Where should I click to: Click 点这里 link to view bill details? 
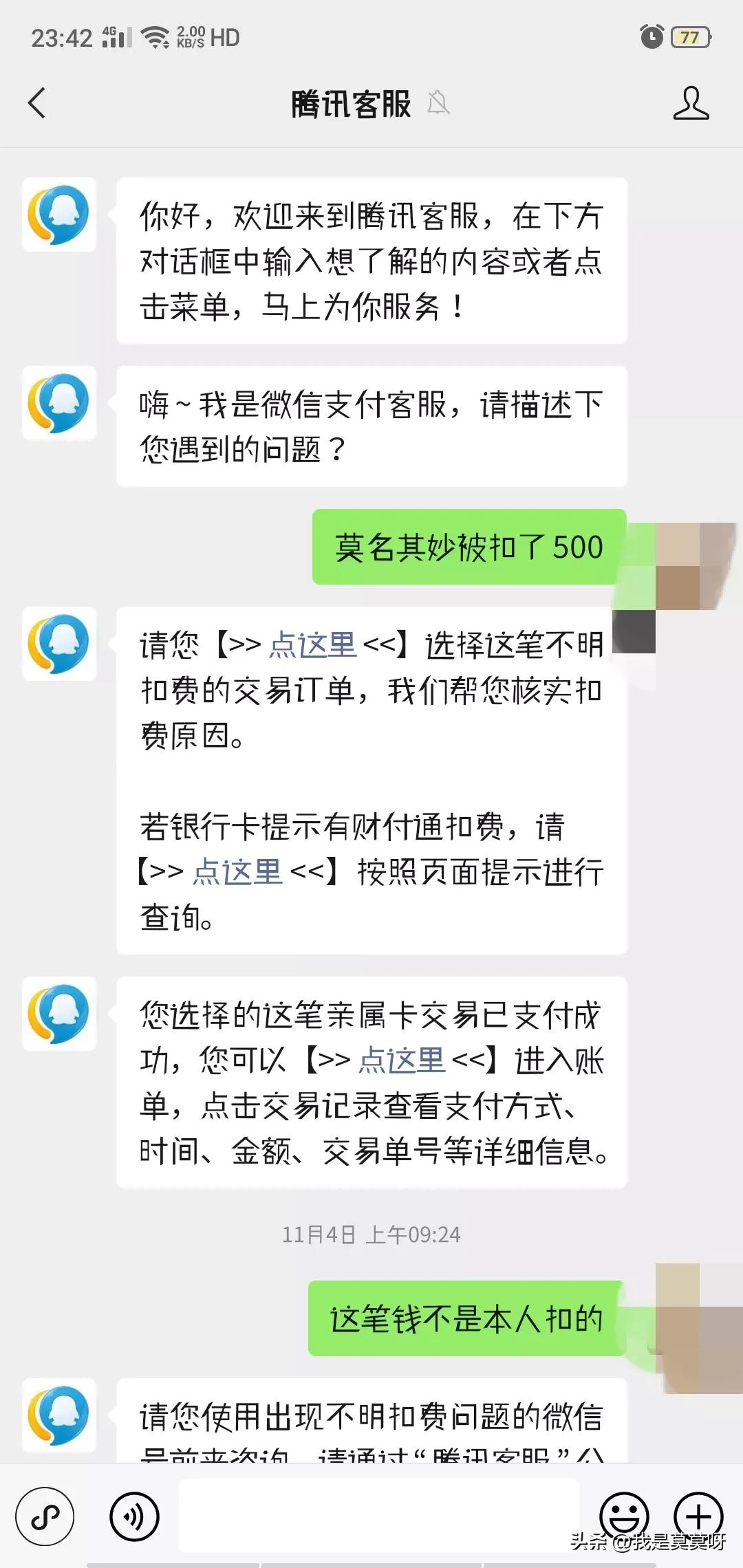pyautogui.click(x=400, y=1060)
